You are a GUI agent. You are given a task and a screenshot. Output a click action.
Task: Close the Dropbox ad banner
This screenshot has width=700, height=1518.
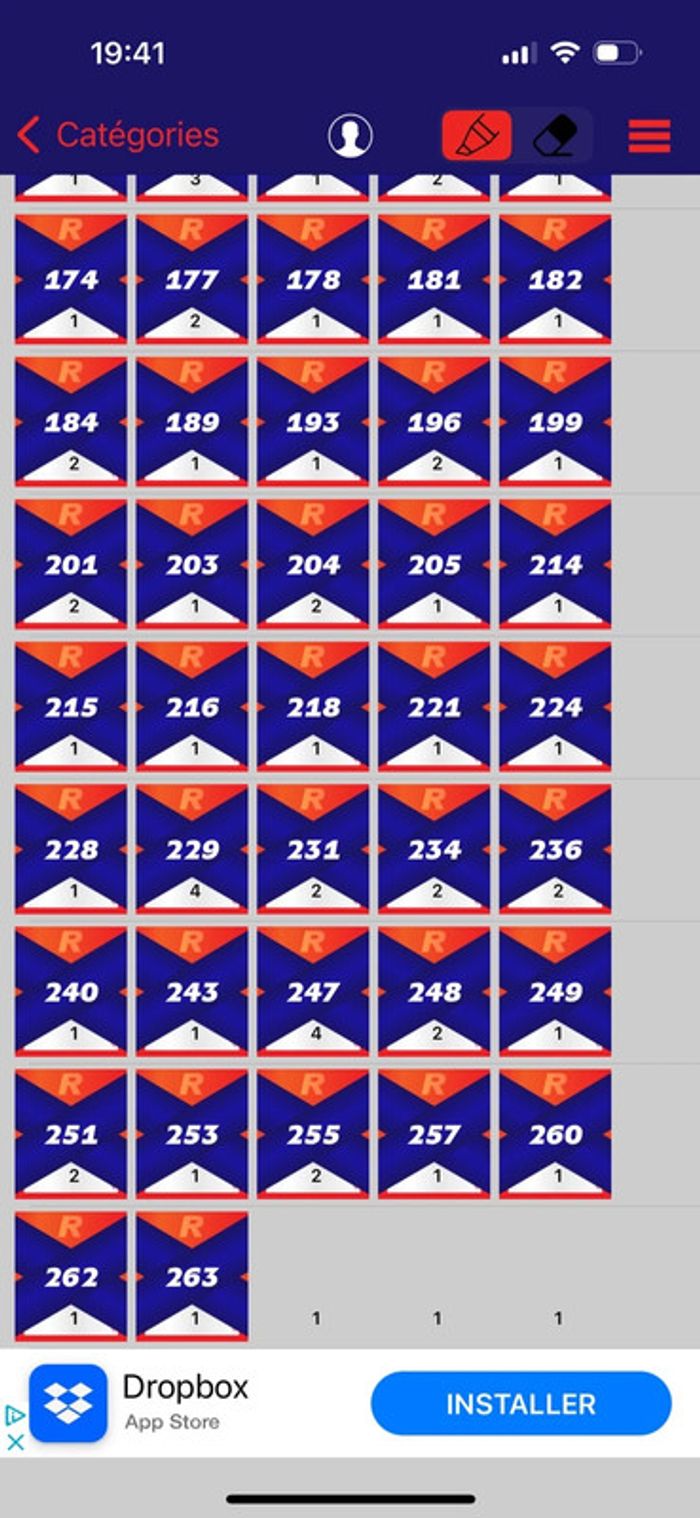(x=15, y=1441)
